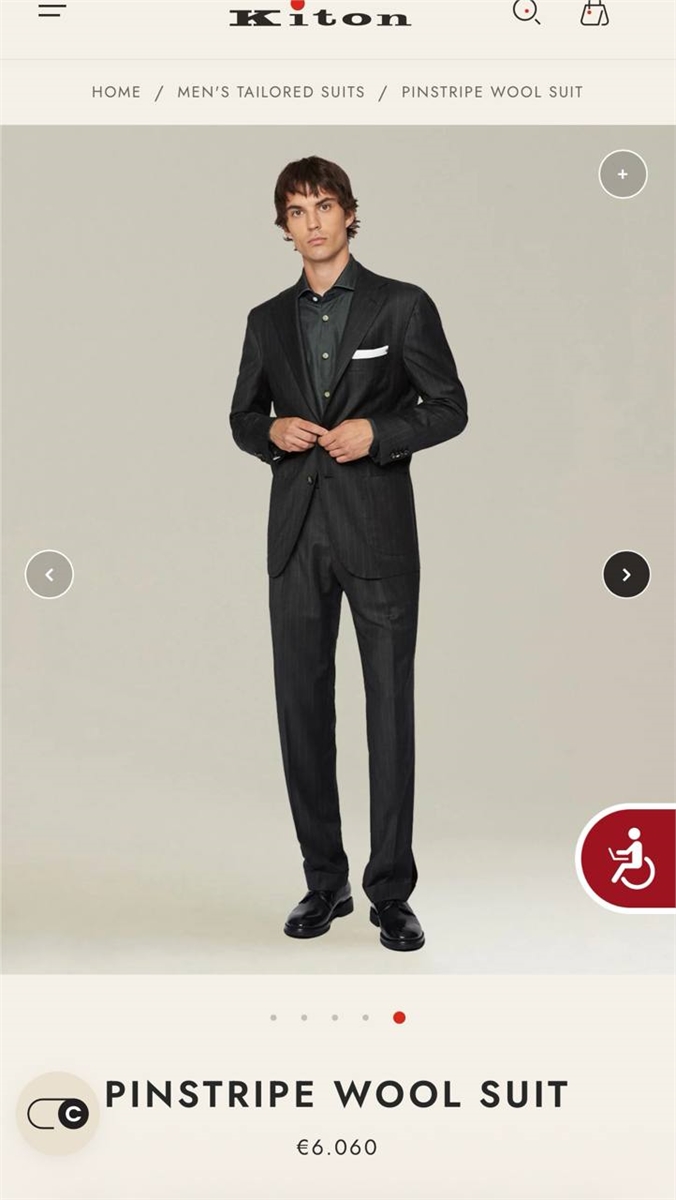Open the shopping bag

point(594,13)
